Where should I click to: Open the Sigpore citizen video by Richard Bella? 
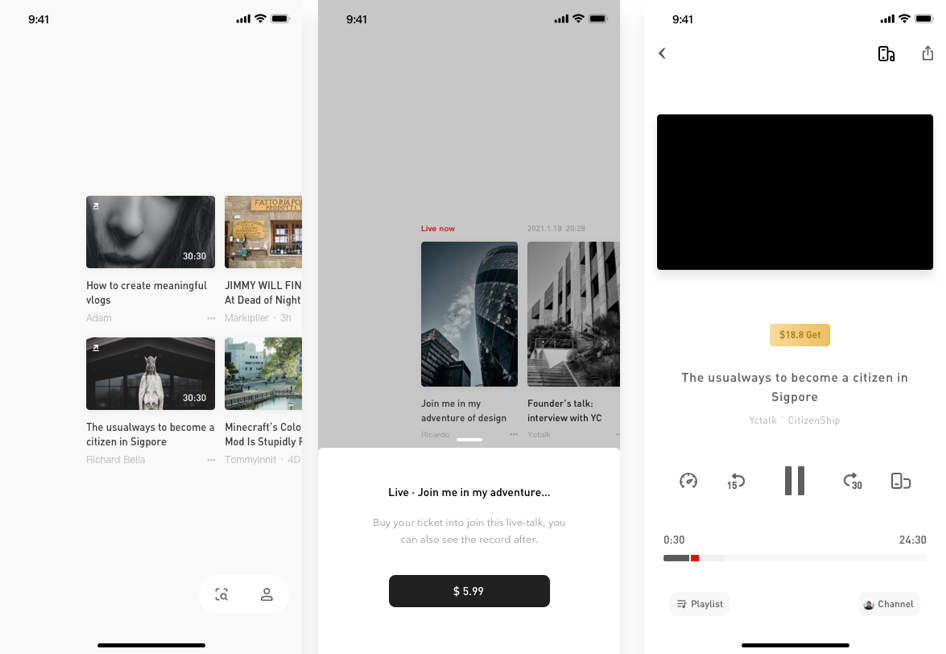click(150, 374)
